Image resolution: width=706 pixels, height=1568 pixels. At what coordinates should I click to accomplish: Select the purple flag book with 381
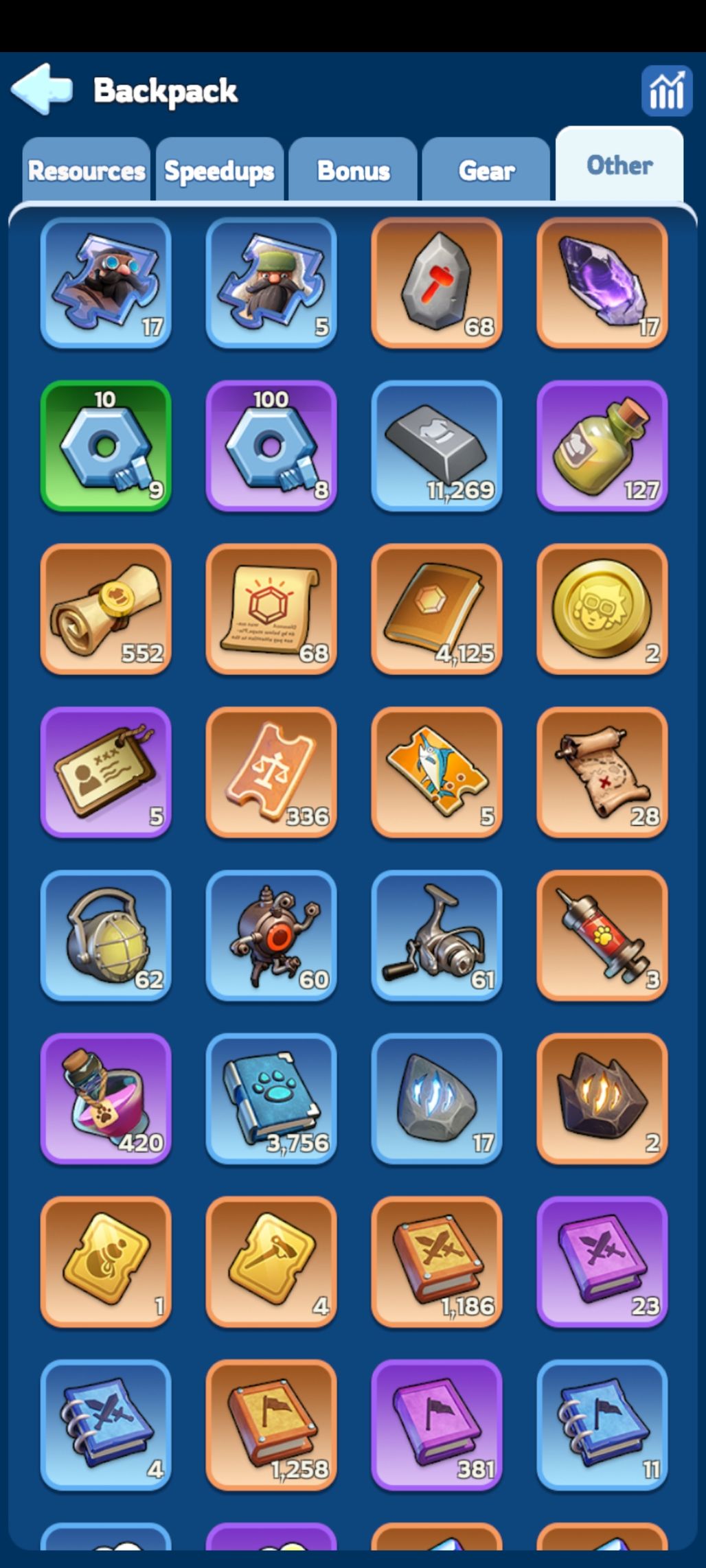[436, 1425]
